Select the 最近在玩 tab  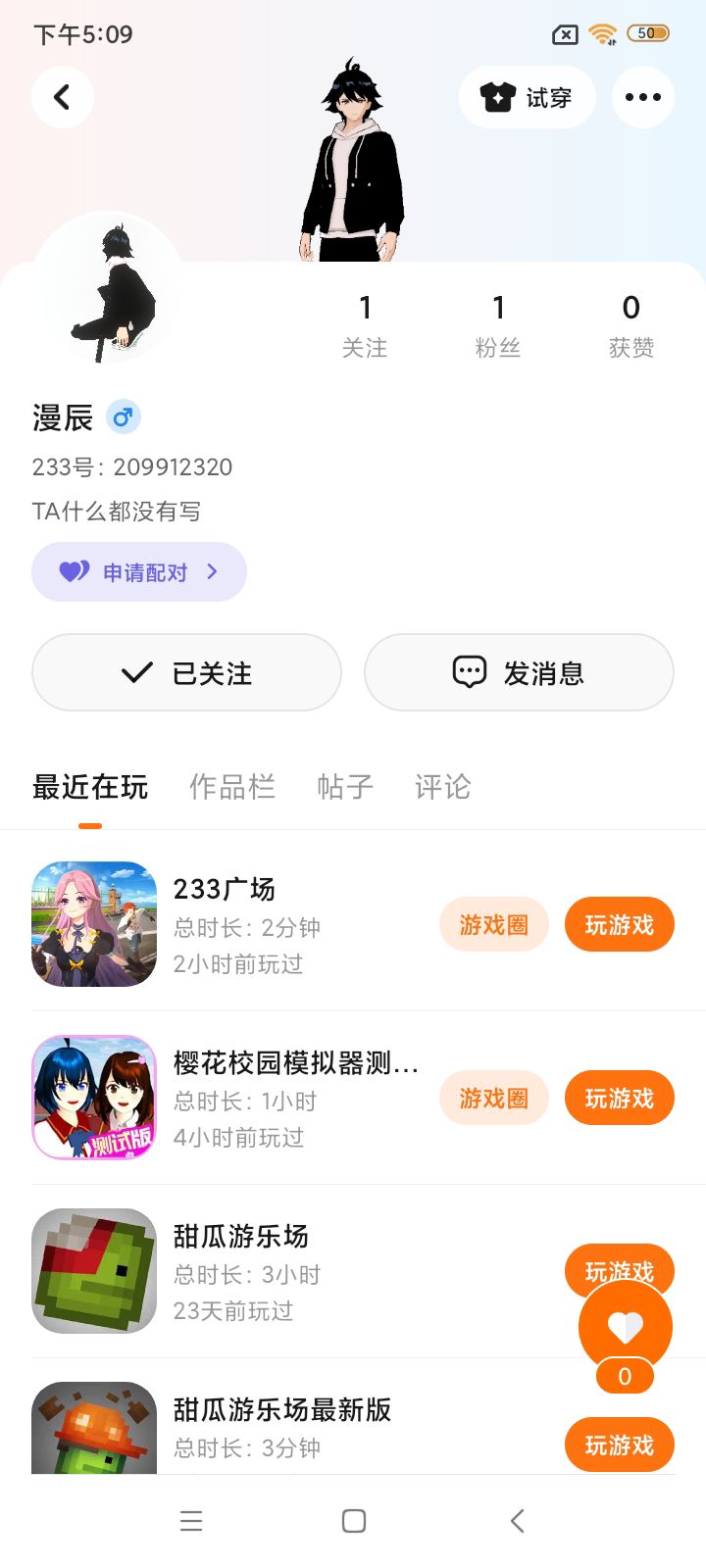(90, 787)
